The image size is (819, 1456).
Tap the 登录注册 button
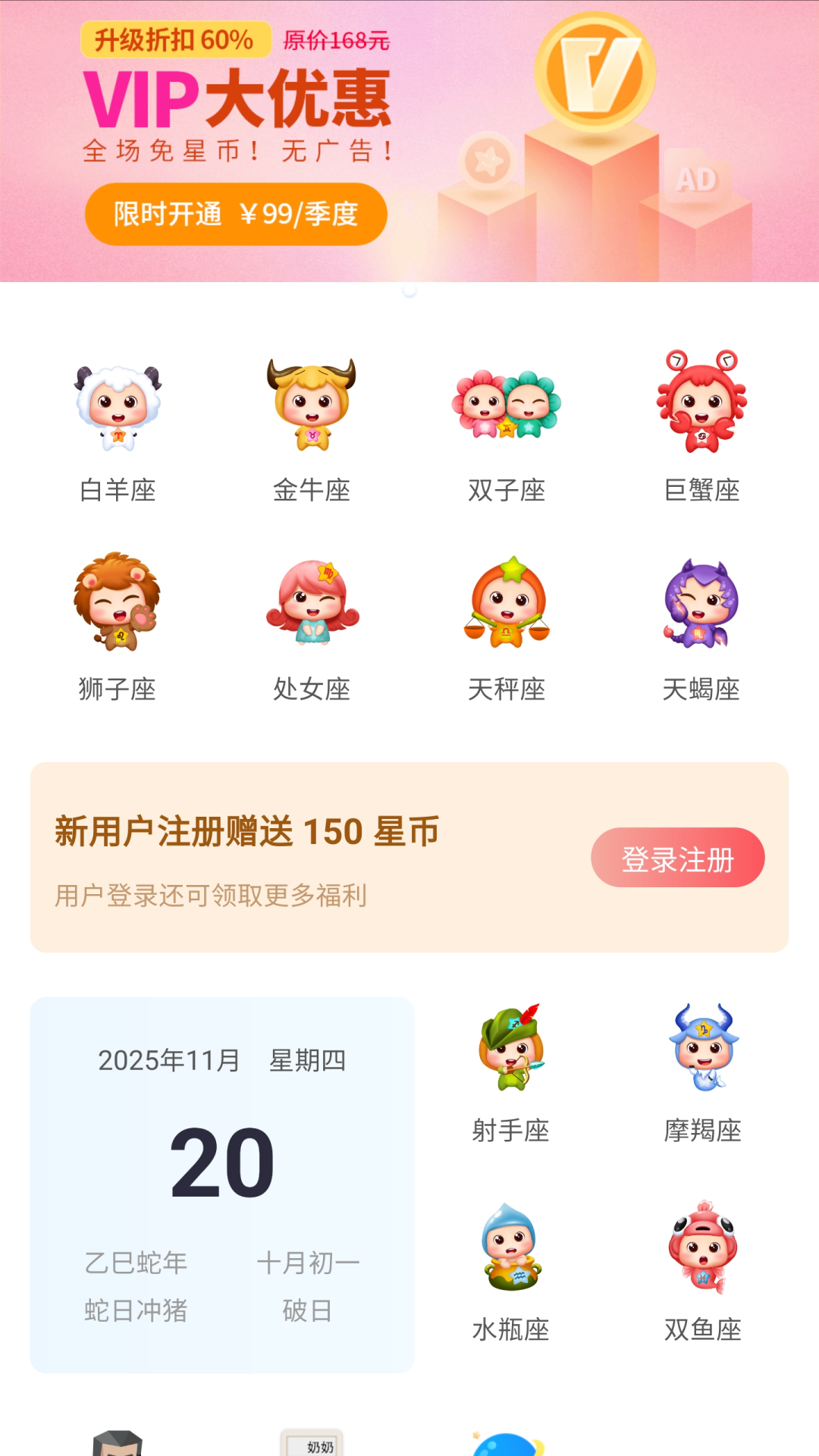677,858
